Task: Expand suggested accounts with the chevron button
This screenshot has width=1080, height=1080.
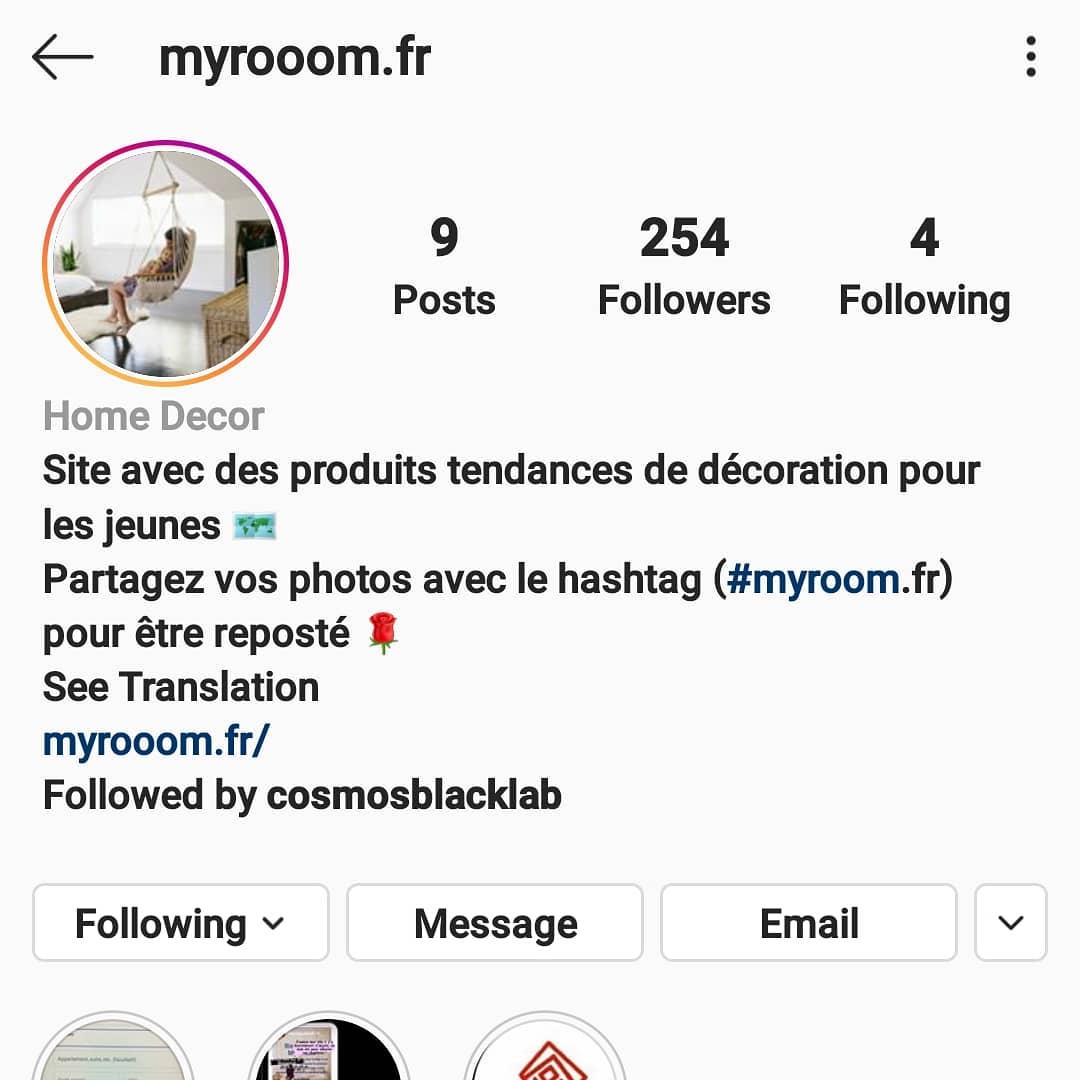Action: point(1010,923)
